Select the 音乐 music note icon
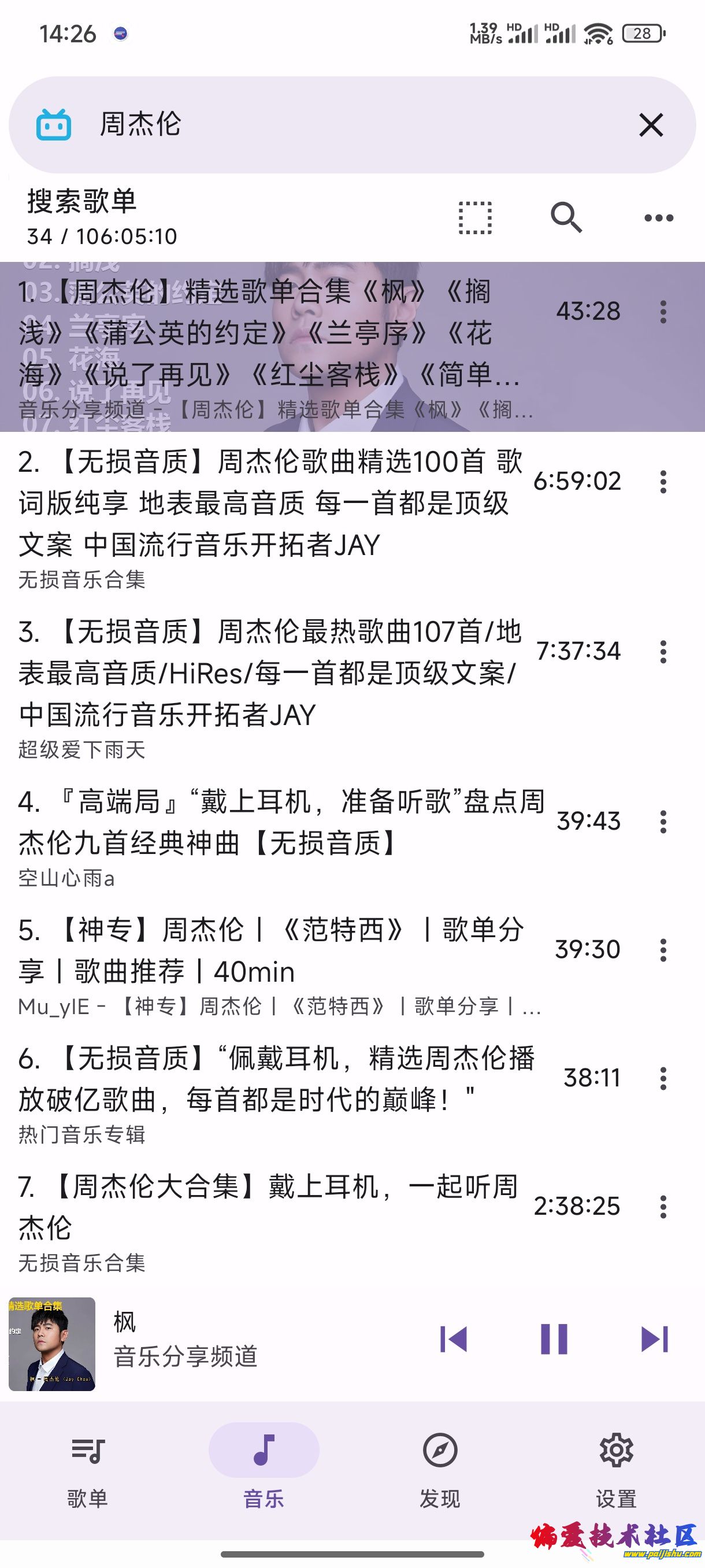The width and height of the screenshot is (705, 1568). pos(264,1450)
